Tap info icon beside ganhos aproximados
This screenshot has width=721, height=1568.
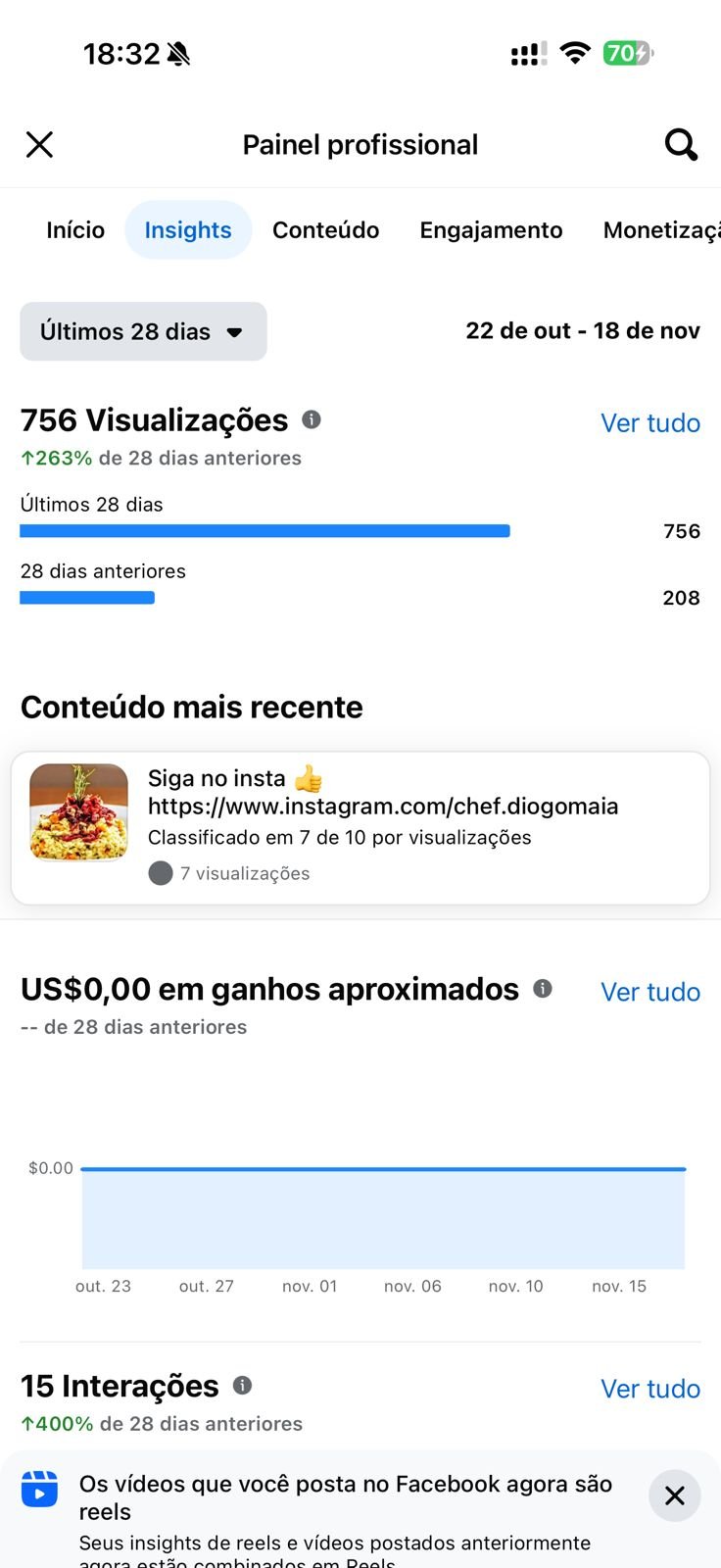tap(543, 989)
